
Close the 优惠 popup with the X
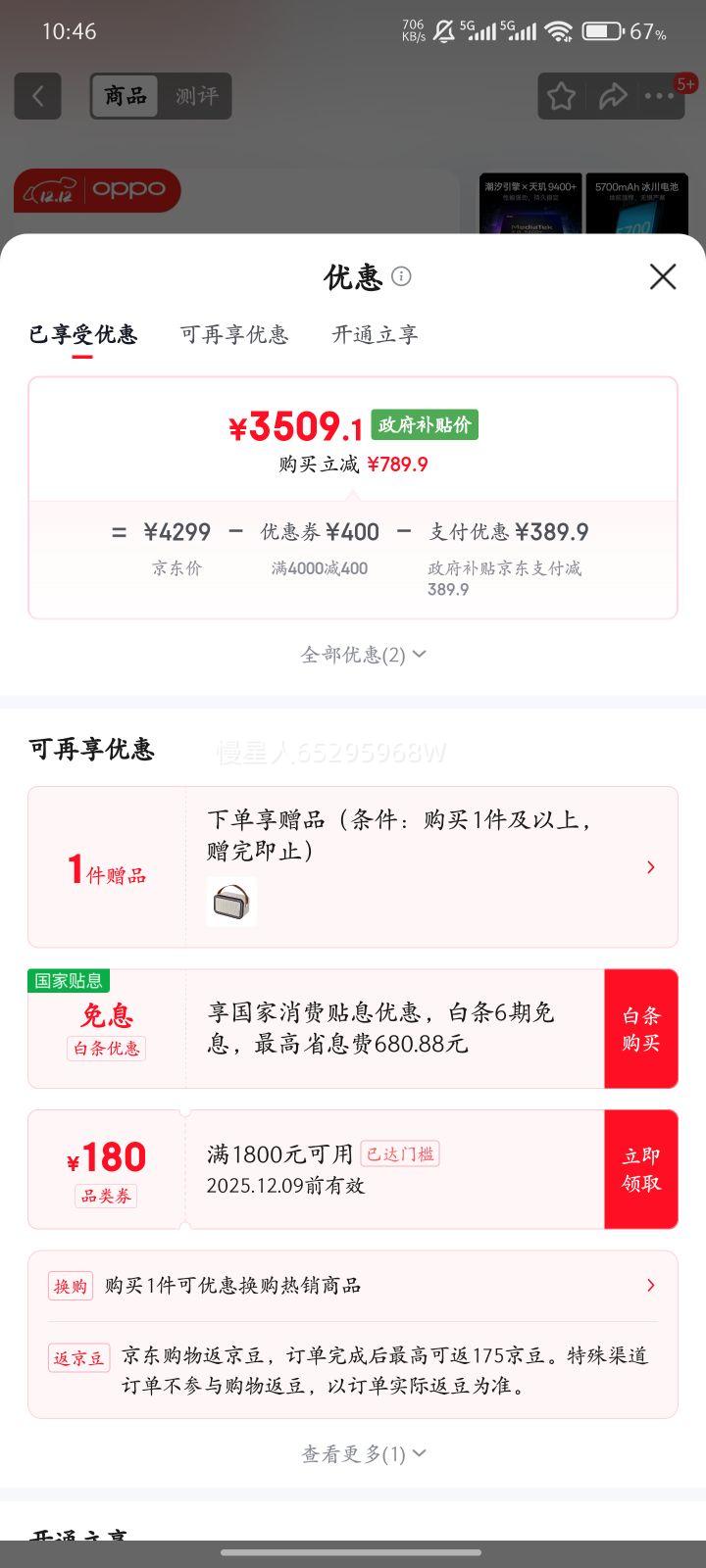tap(663, 277)
